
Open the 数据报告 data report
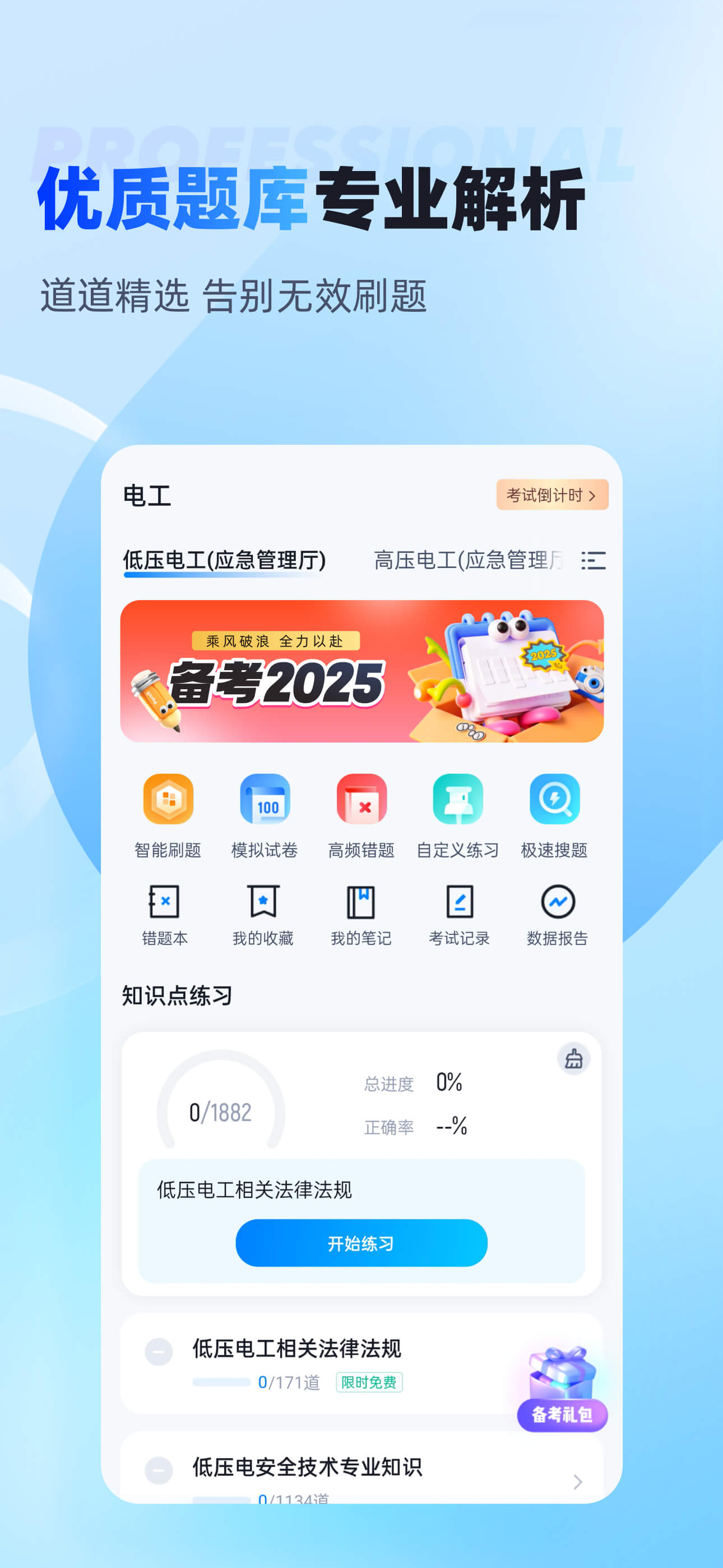coord(554,904)
